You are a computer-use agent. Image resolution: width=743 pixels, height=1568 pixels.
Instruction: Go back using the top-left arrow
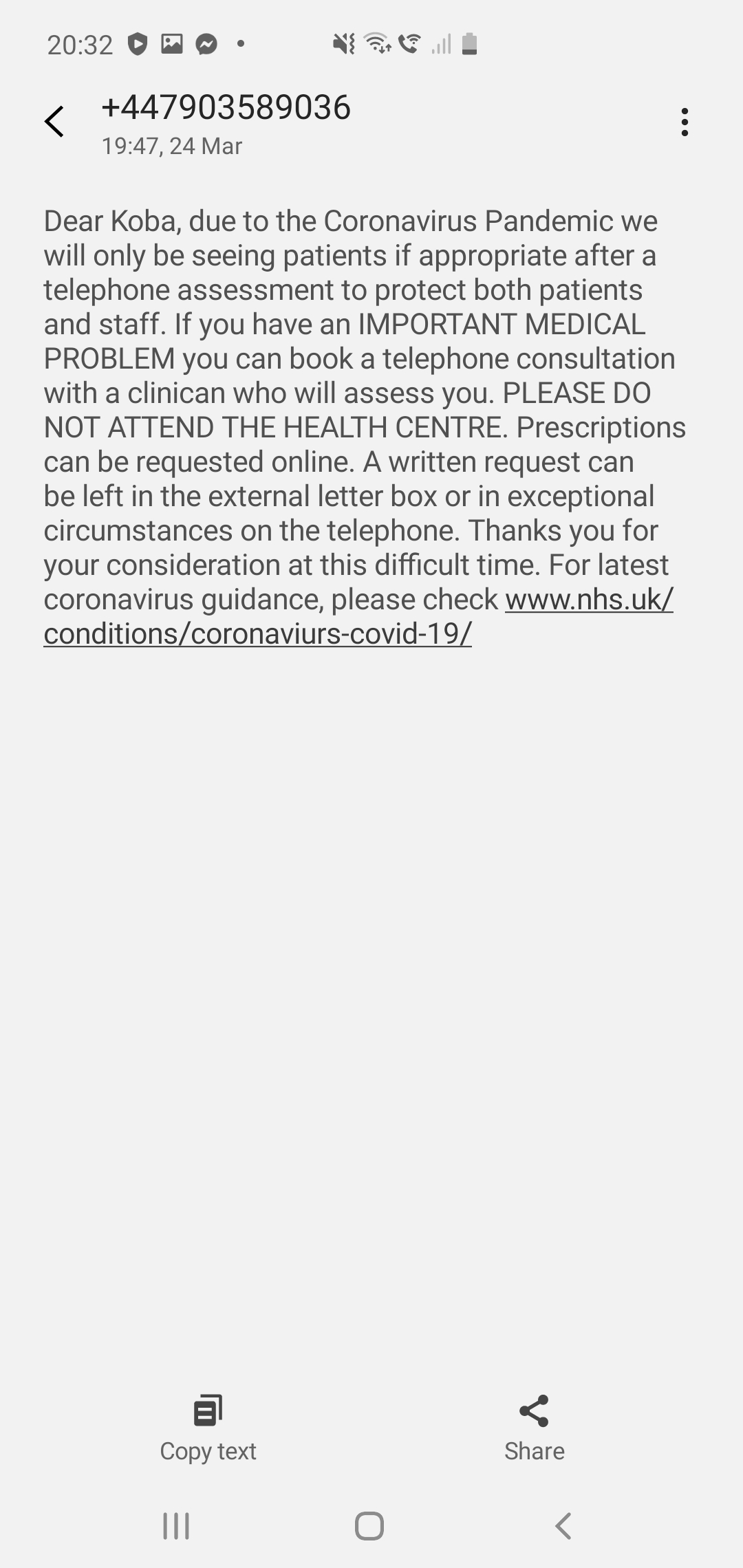coord(54,122)
